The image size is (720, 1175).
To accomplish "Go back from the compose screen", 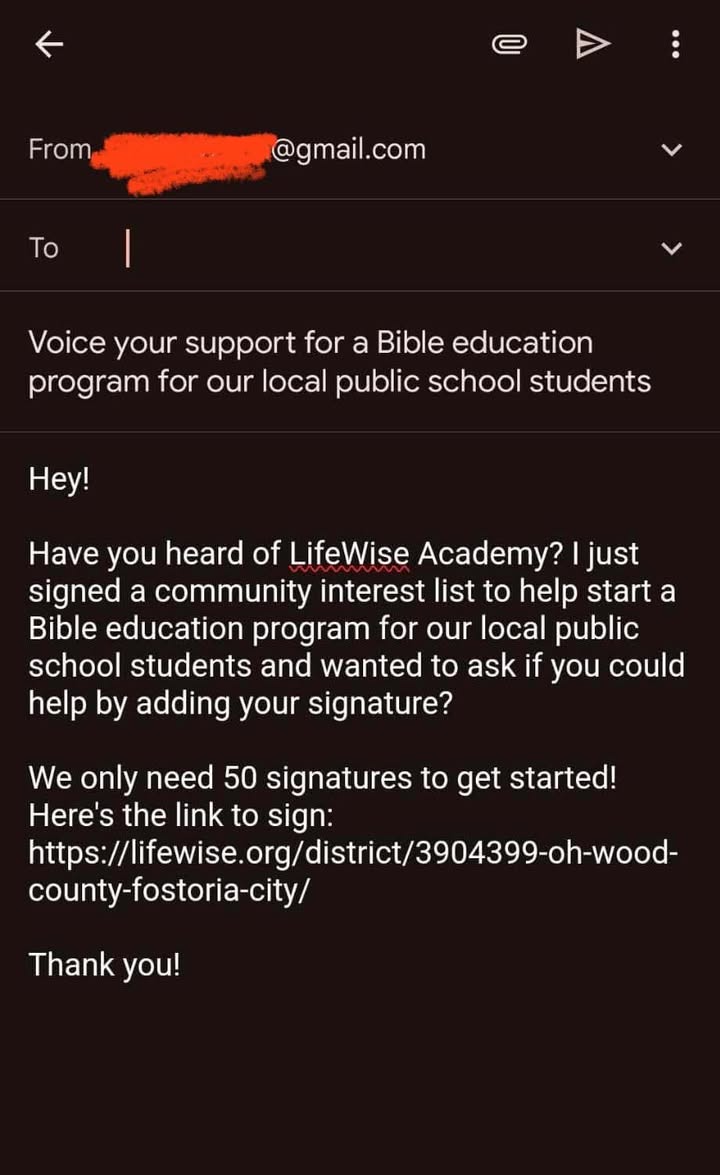I will point(49,45).
